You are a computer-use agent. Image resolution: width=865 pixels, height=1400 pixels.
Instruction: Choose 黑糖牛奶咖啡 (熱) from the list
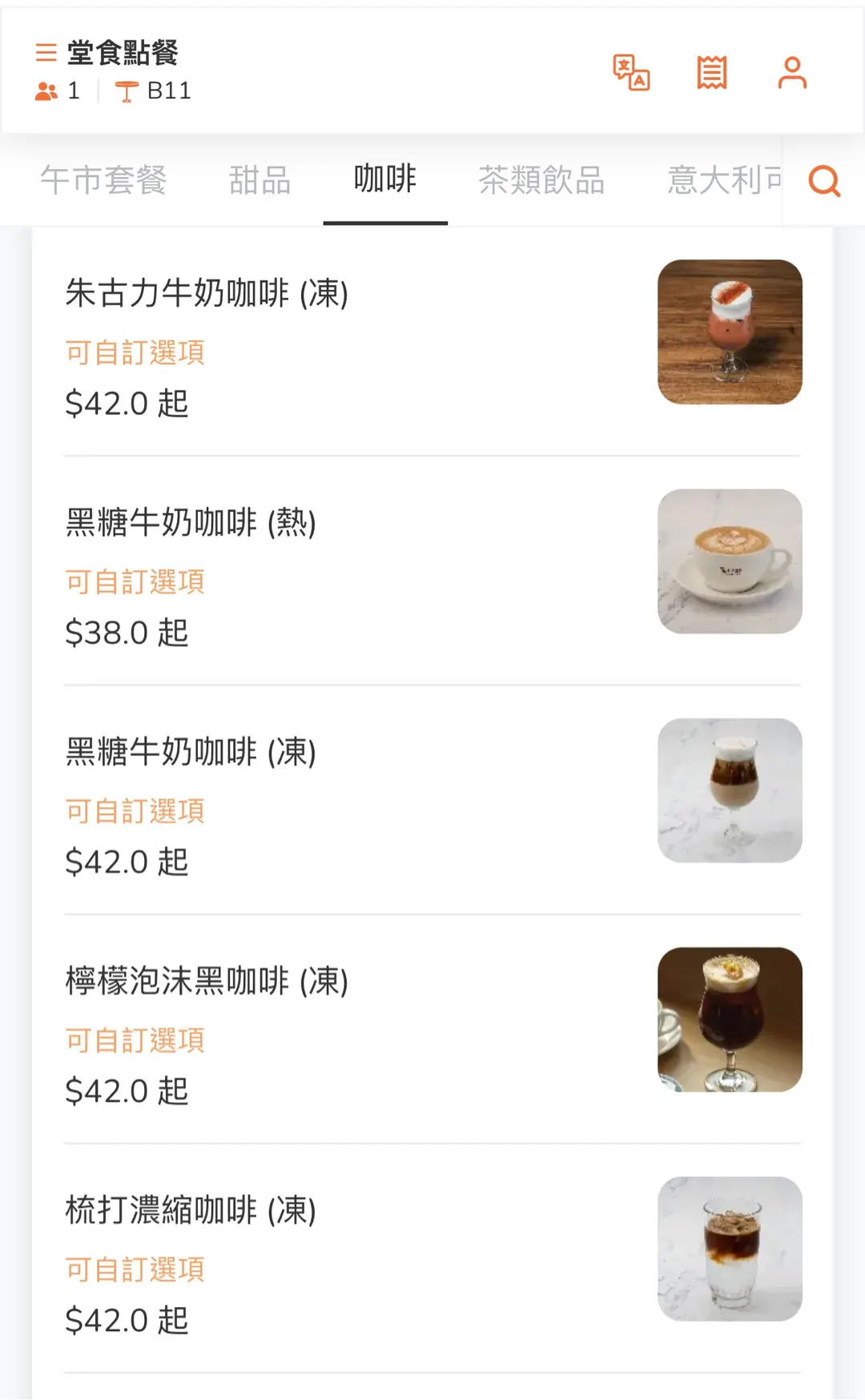(x=191, y=522)
